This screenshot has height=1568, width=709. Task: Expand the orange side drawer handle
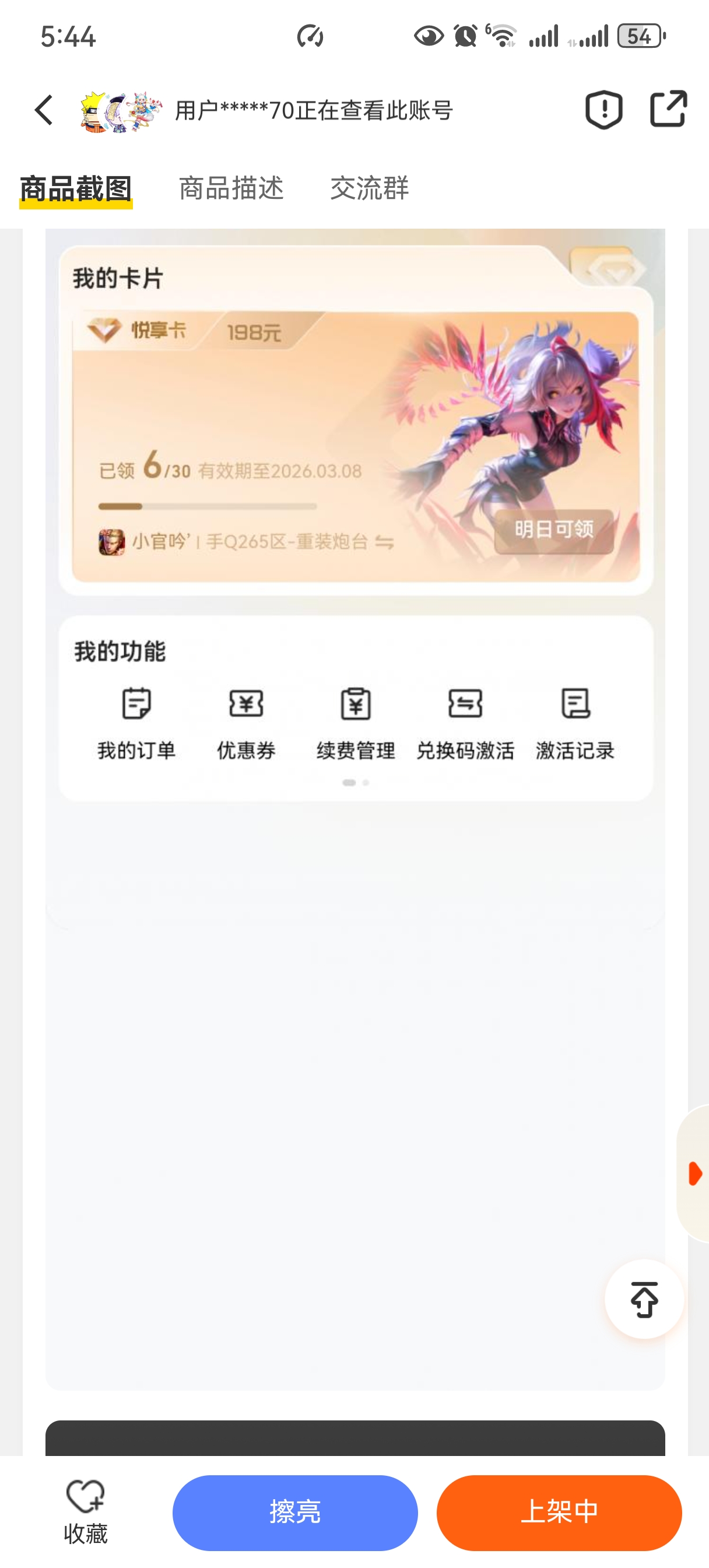(695, 1174)
